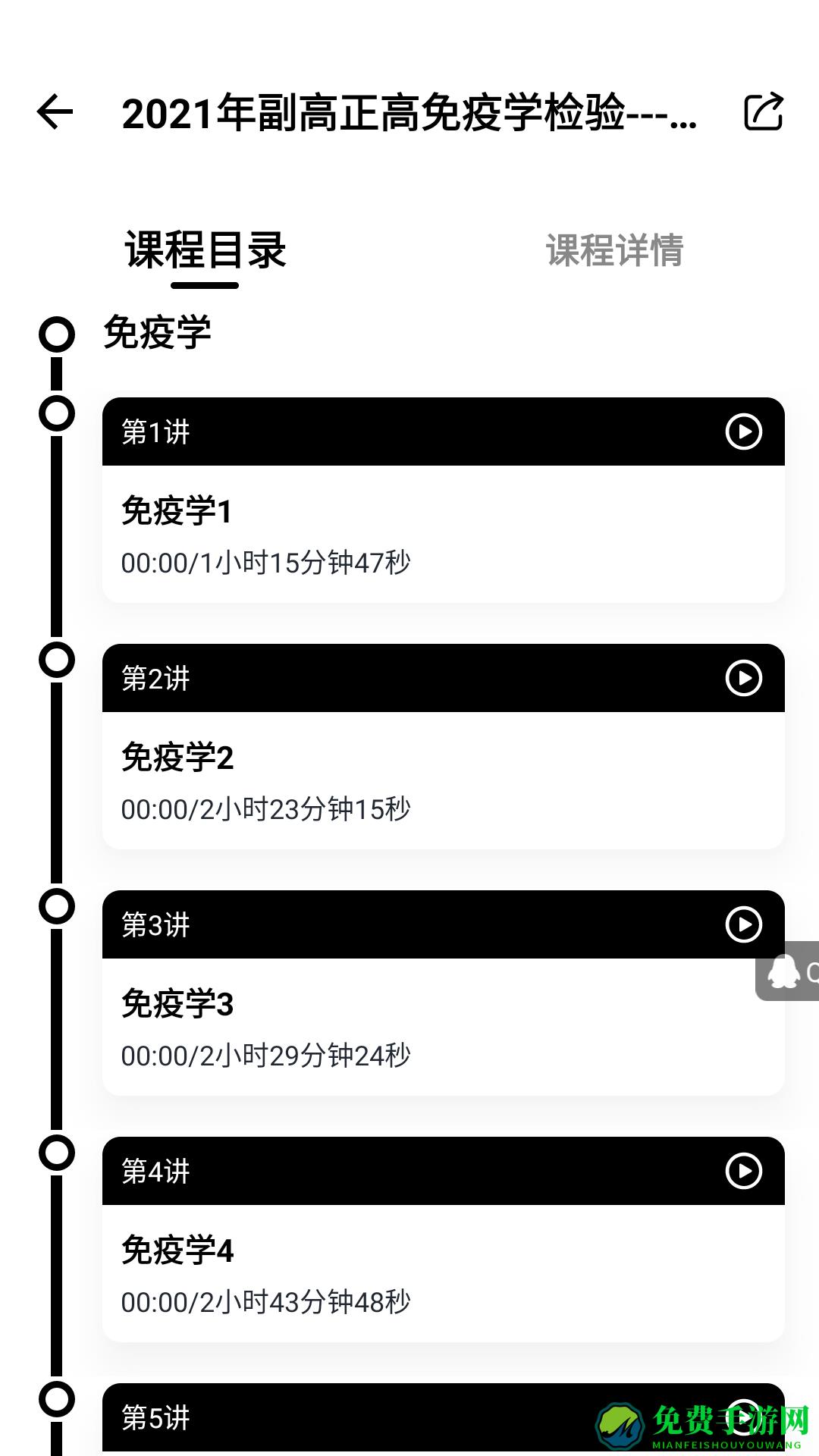Open the 免疫学1 lesson card

point(443,534)
